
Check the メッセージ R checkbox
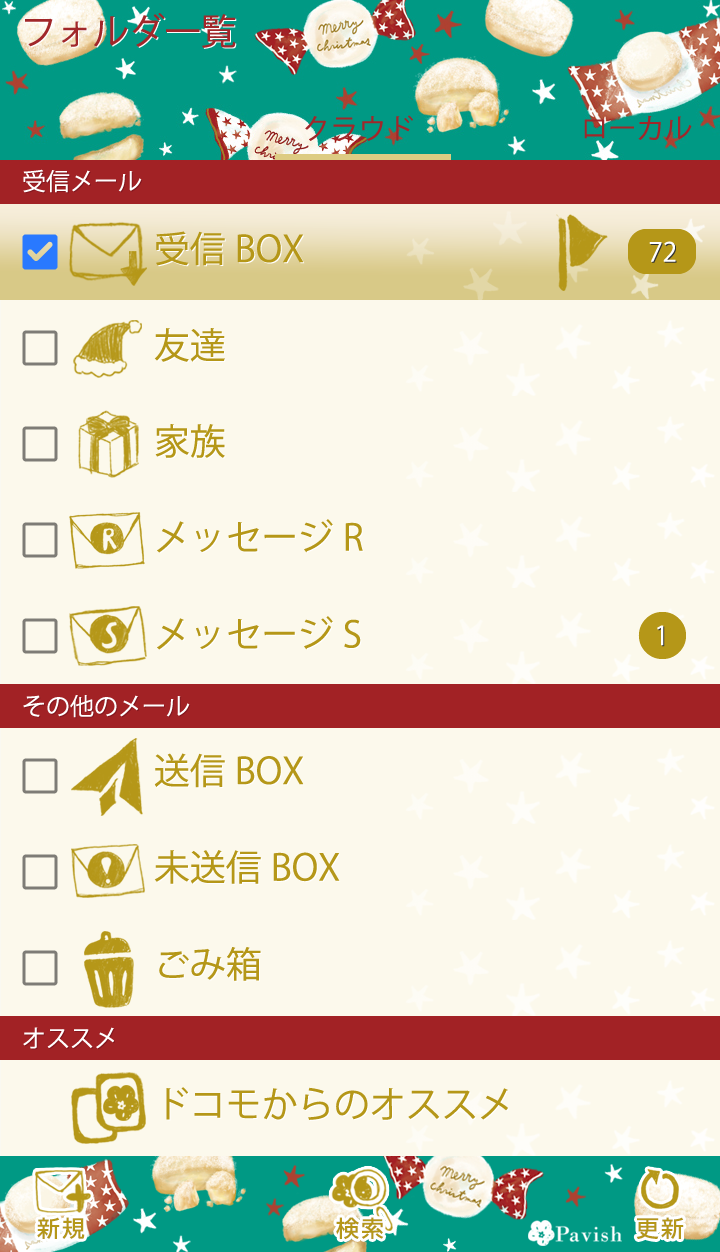40,540
